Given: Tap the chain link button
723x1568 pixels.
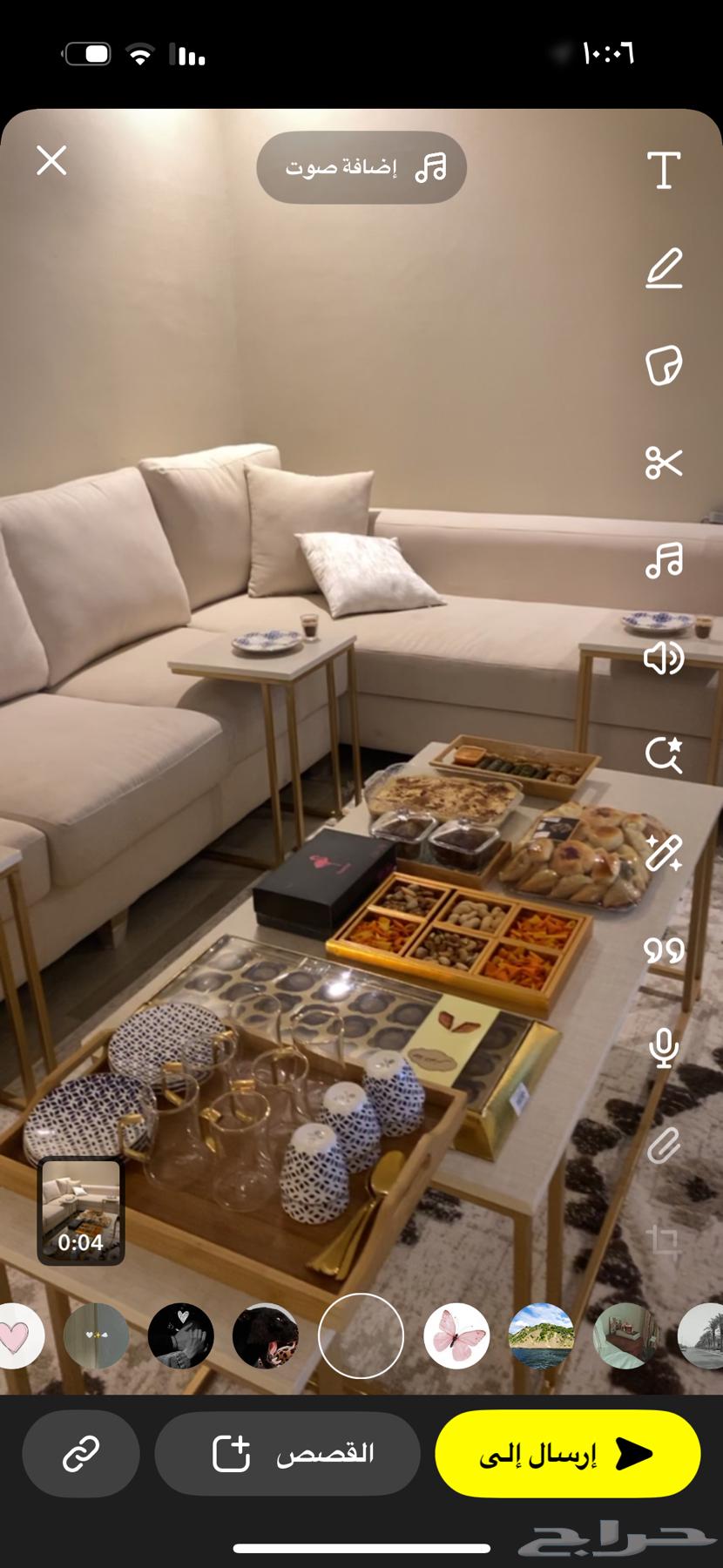Looking at the screenshot, I should (81, 1454).
